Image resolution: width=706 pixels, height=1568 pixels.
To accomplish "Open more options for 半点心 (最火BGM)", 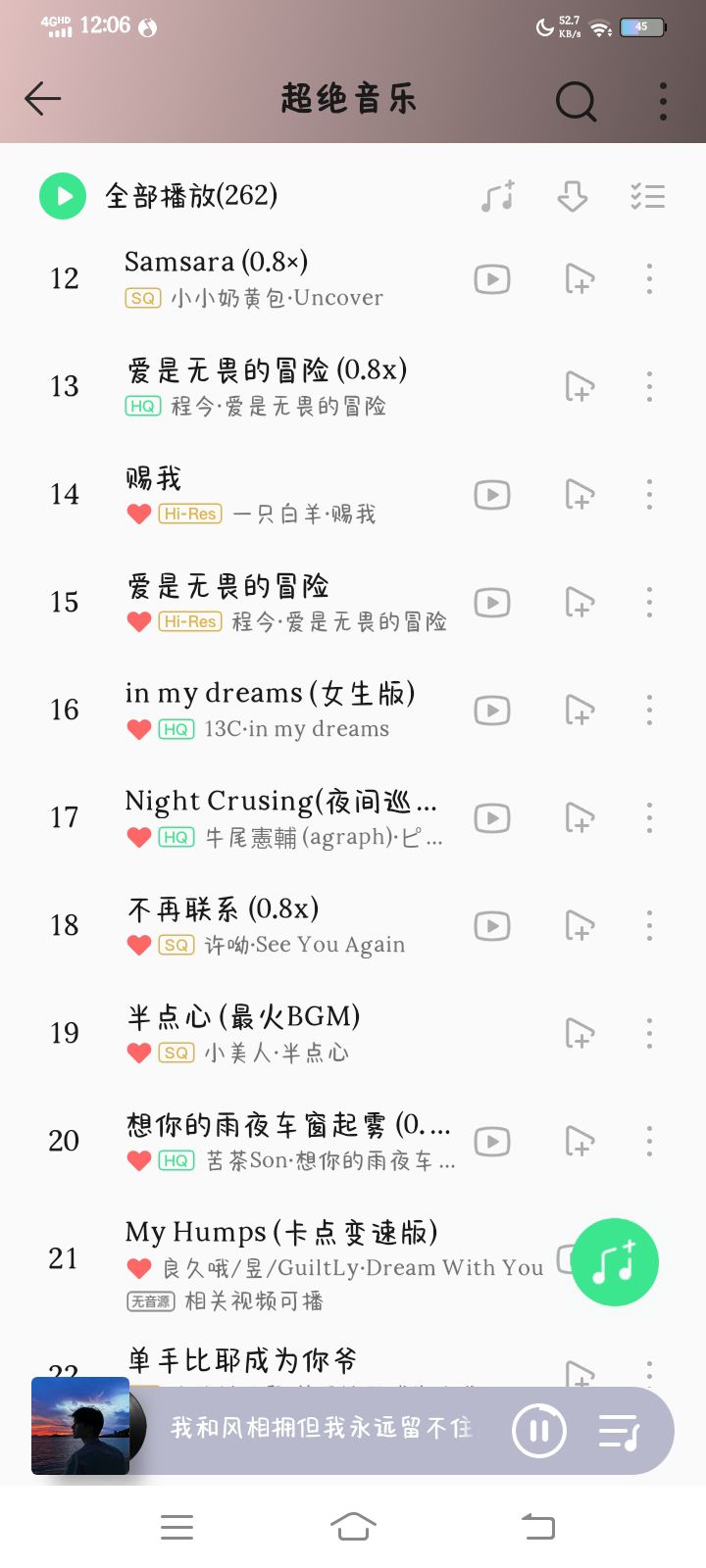I will (x=649, y=1034).
